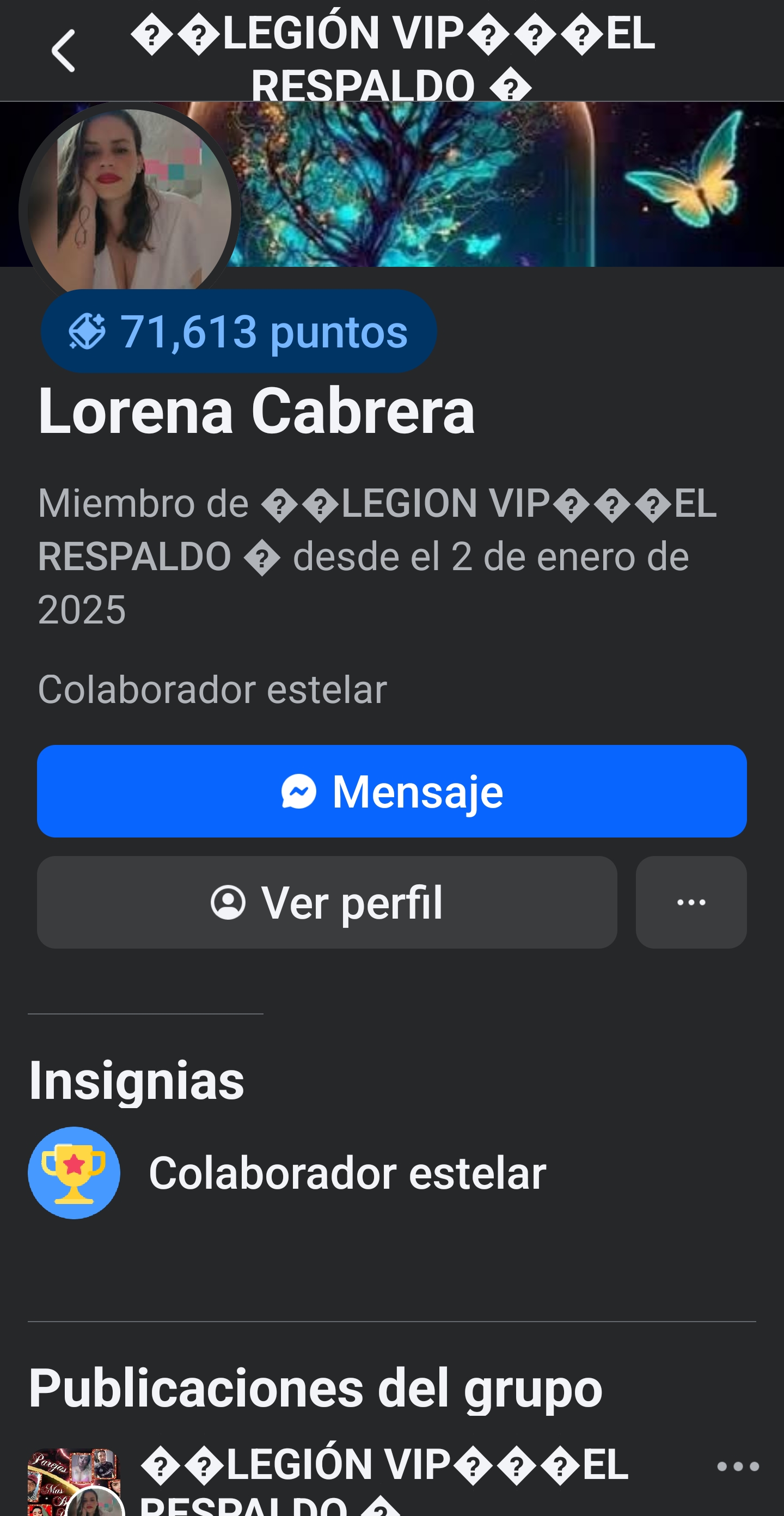The width and height of the screenshot is (784, 1516).
Task: Tap the back arrow to leave profile
Action: 63,50
